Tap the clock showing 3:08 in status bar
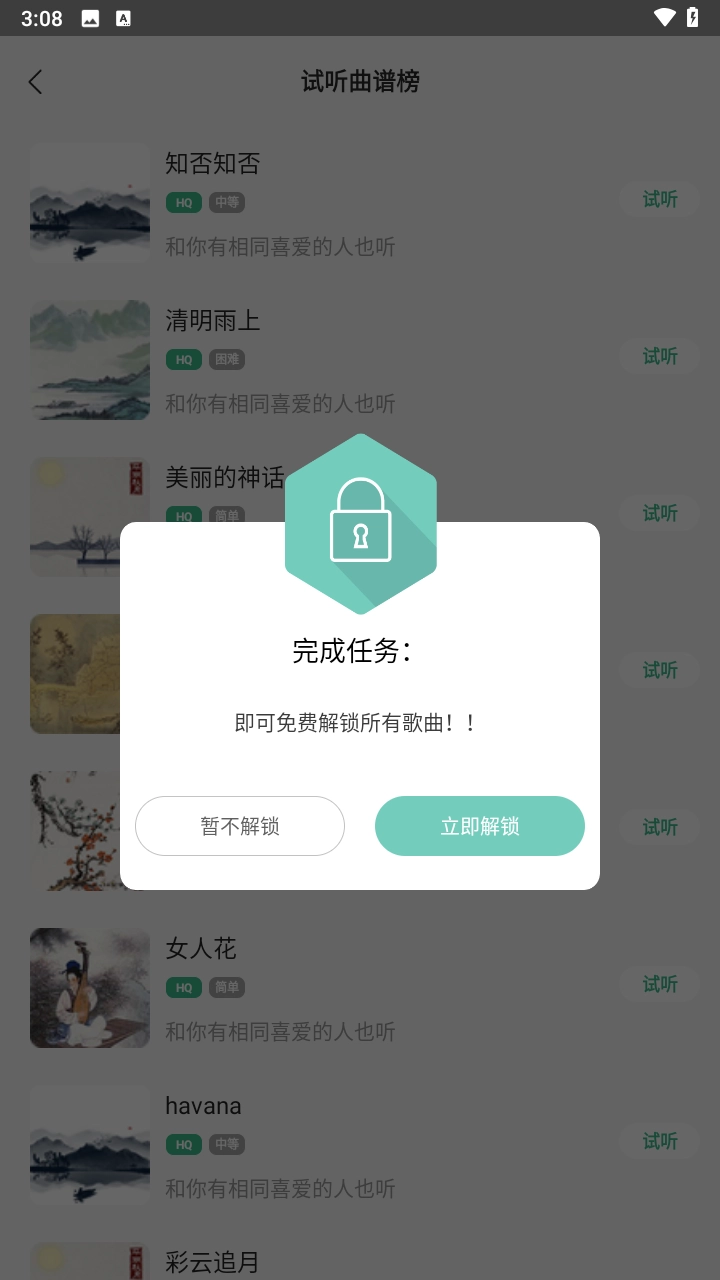Screen dimensions: 720x1280 tap(41, 16)
